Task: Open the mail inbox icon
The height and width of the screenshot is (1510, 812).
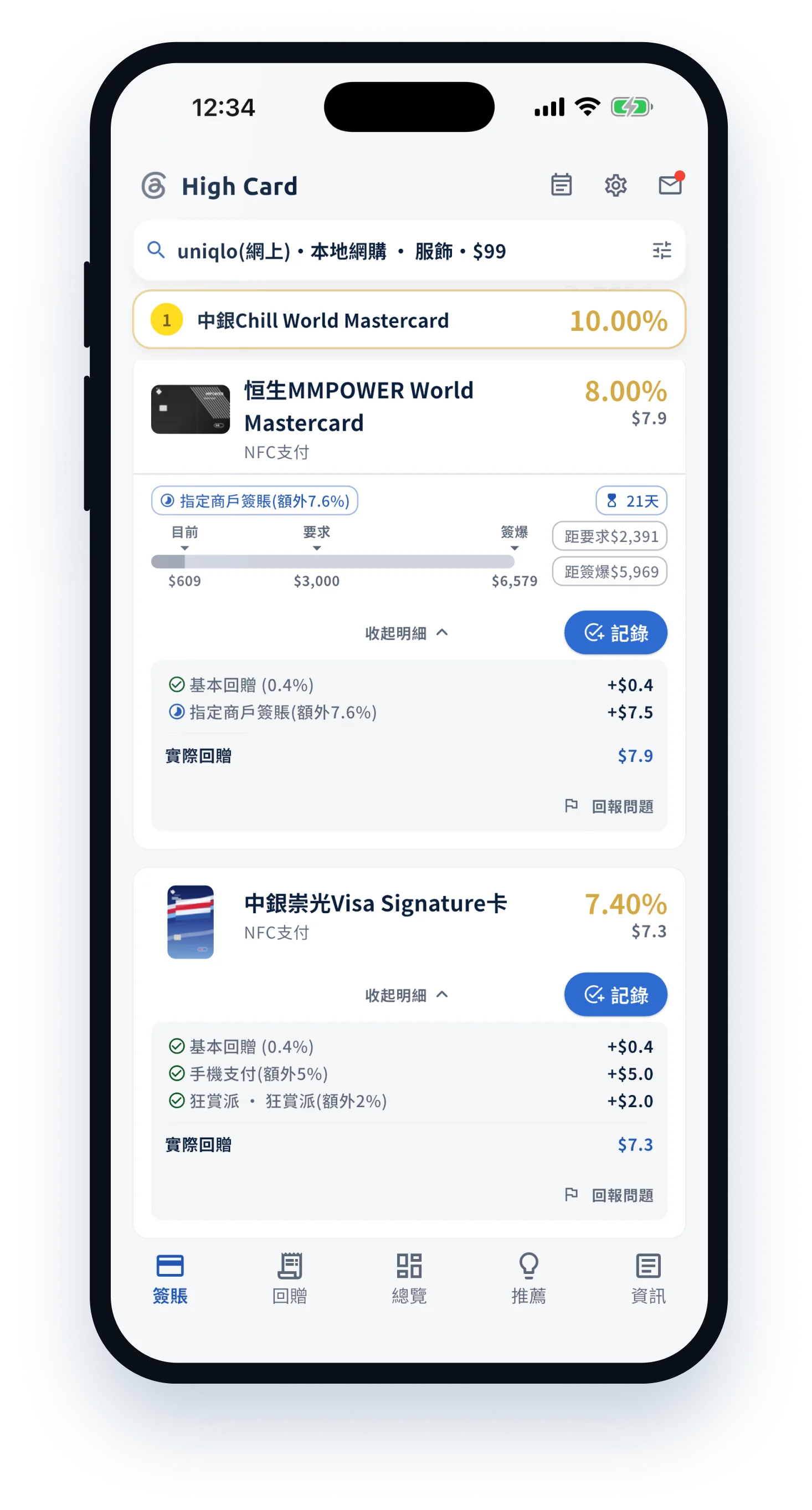Action: [x=670, y=185]
